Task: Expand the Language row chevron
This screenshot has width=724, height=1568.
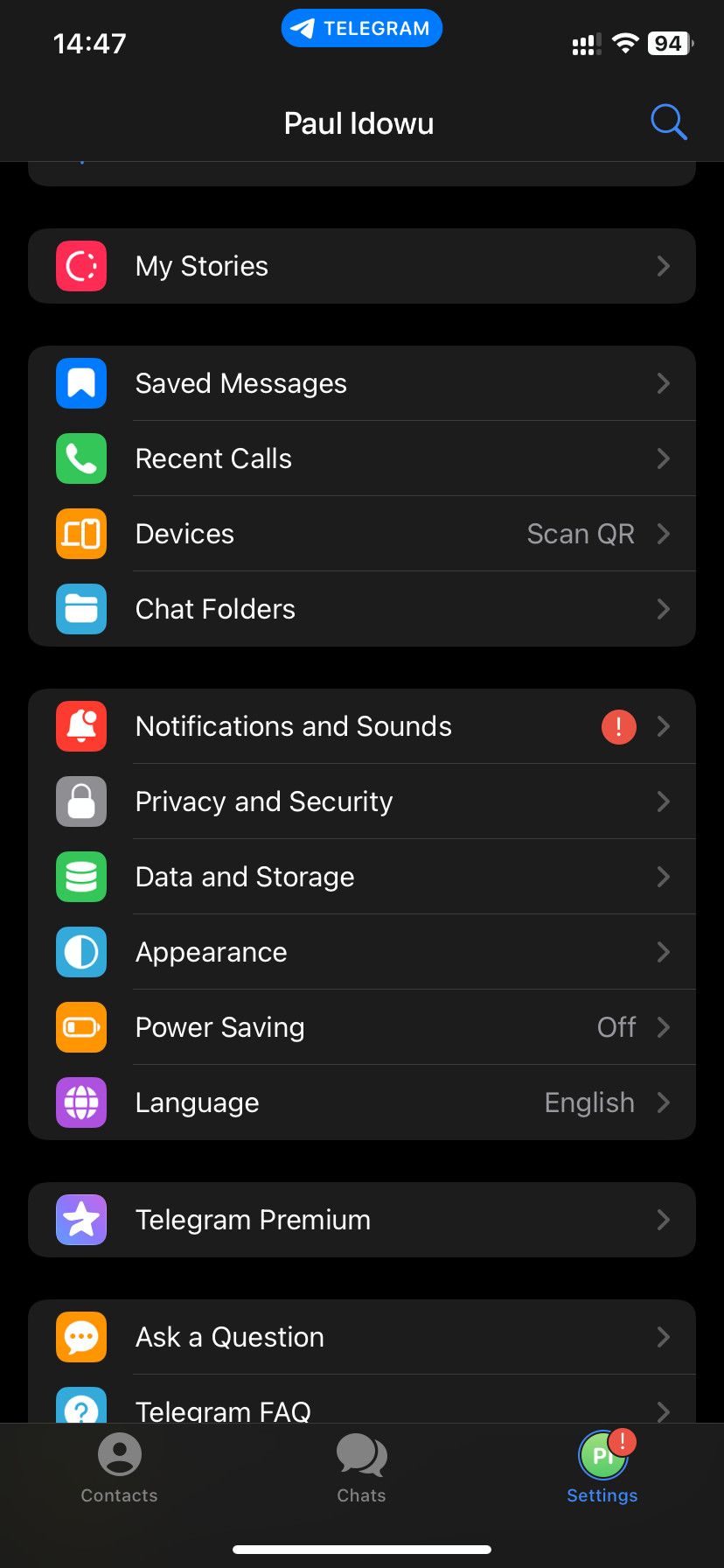Action: point(663,1102)
